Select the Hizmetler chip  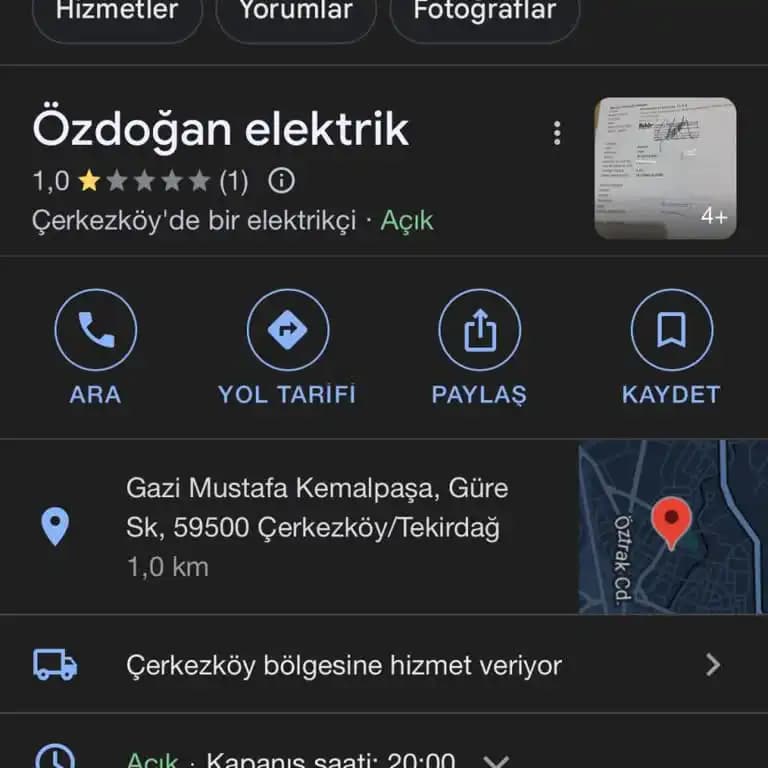[116, 14]
